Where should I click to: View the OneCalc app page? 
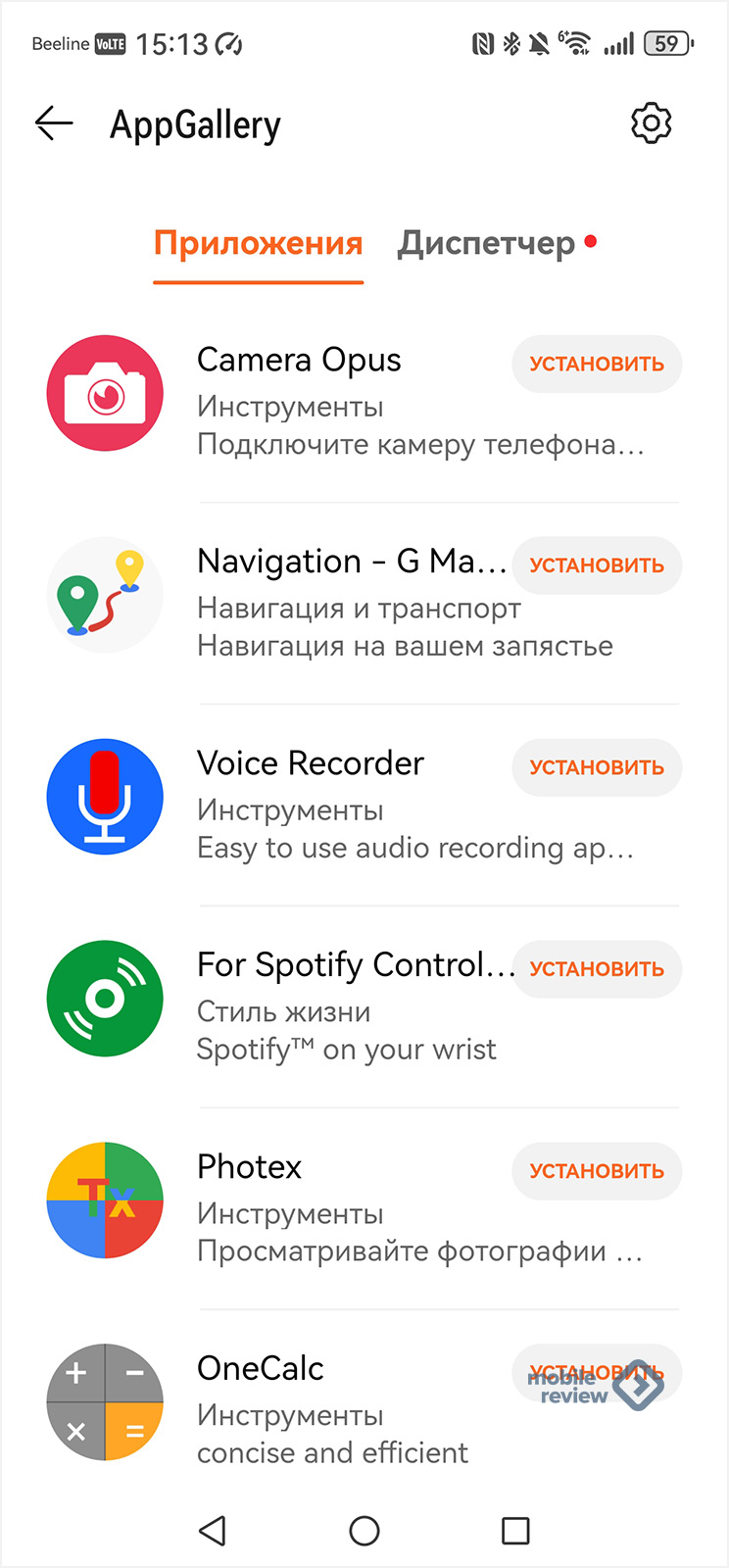coord(261,1369)
